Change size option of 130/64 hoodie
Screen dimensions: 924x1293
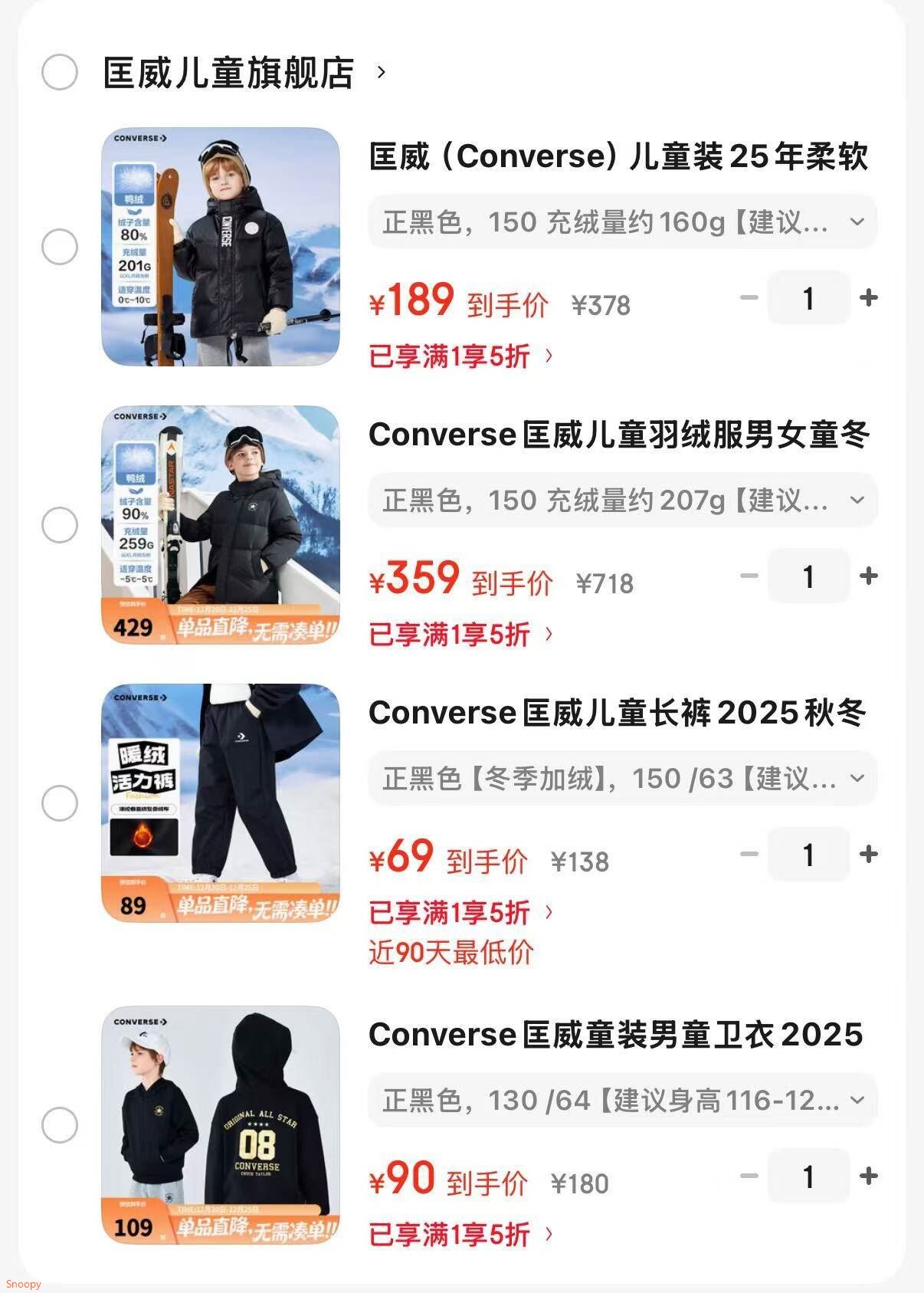tap(621, 1101)
